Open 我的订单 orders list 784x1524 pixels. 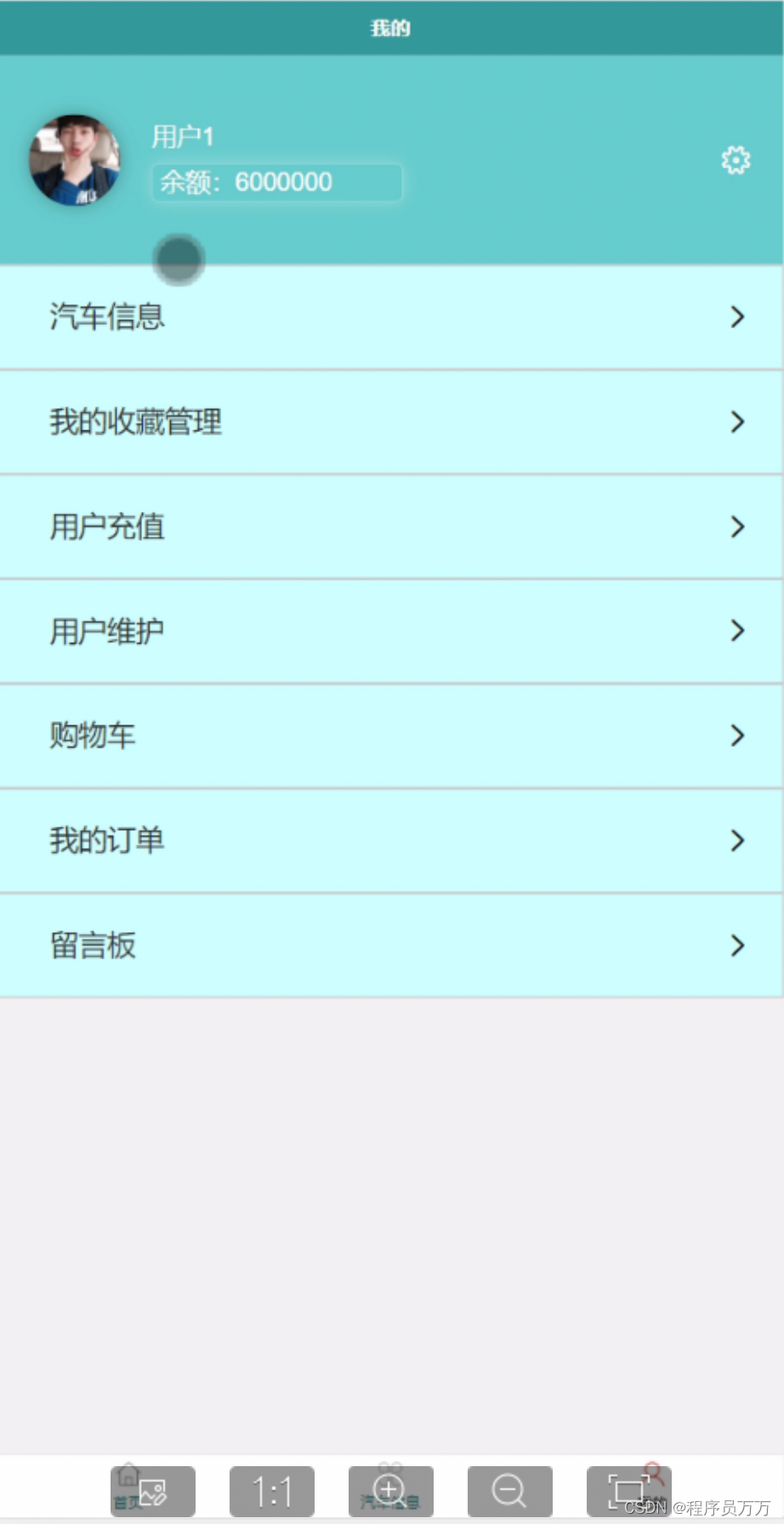[x=391, y=841]
